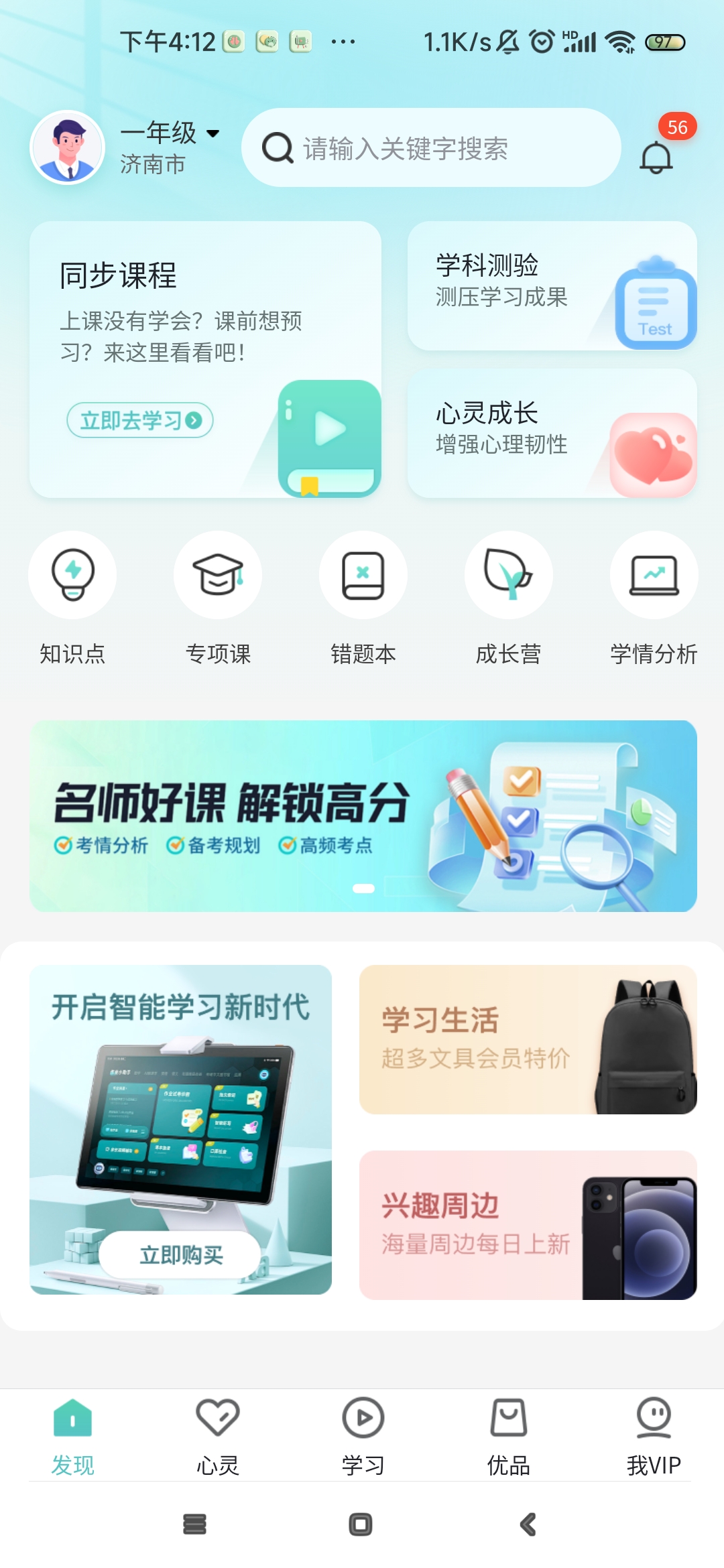
Task: Open the 心灵成长 card
Action: pyautogui.click(x=552, y=434)
